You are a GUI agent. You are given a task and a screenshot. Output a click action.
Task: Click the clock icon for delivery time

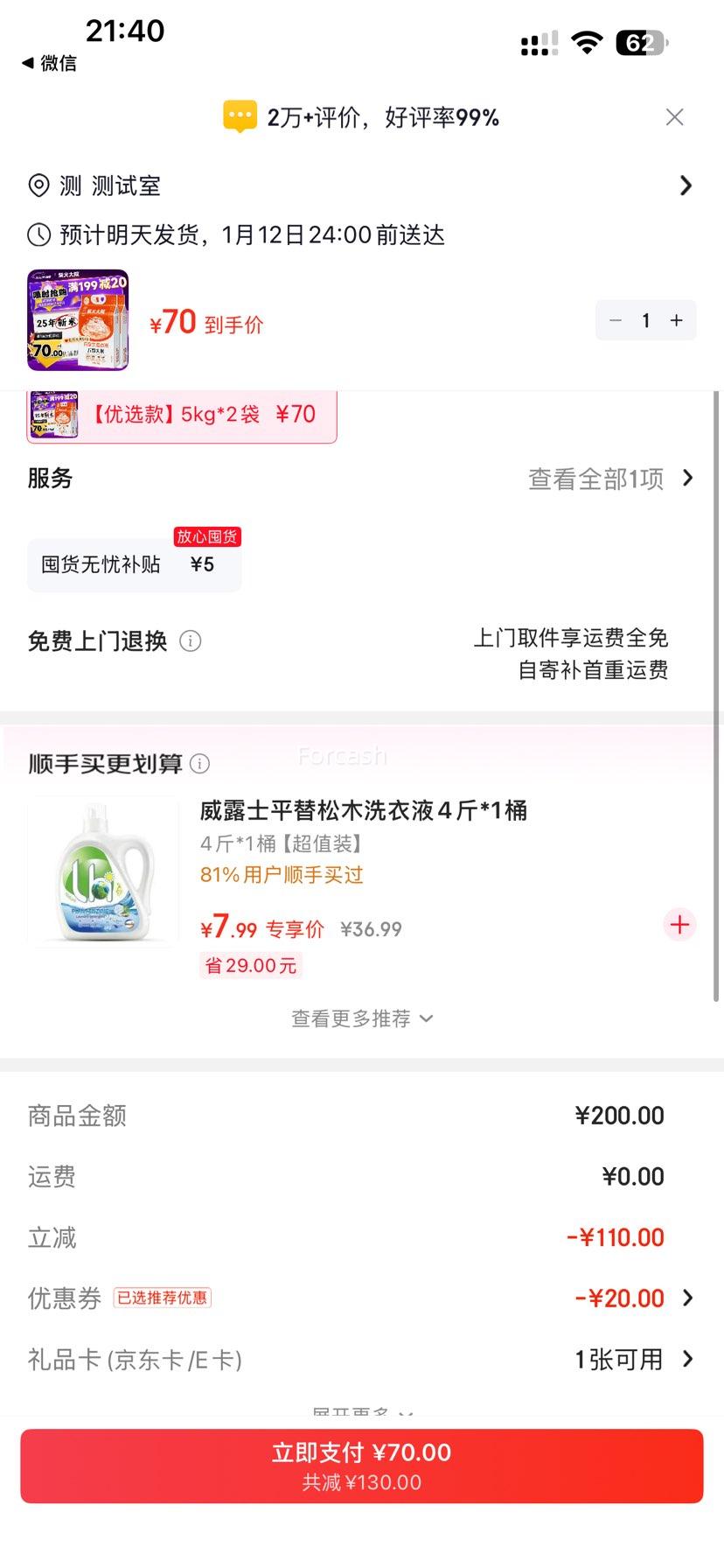(37, 234)
